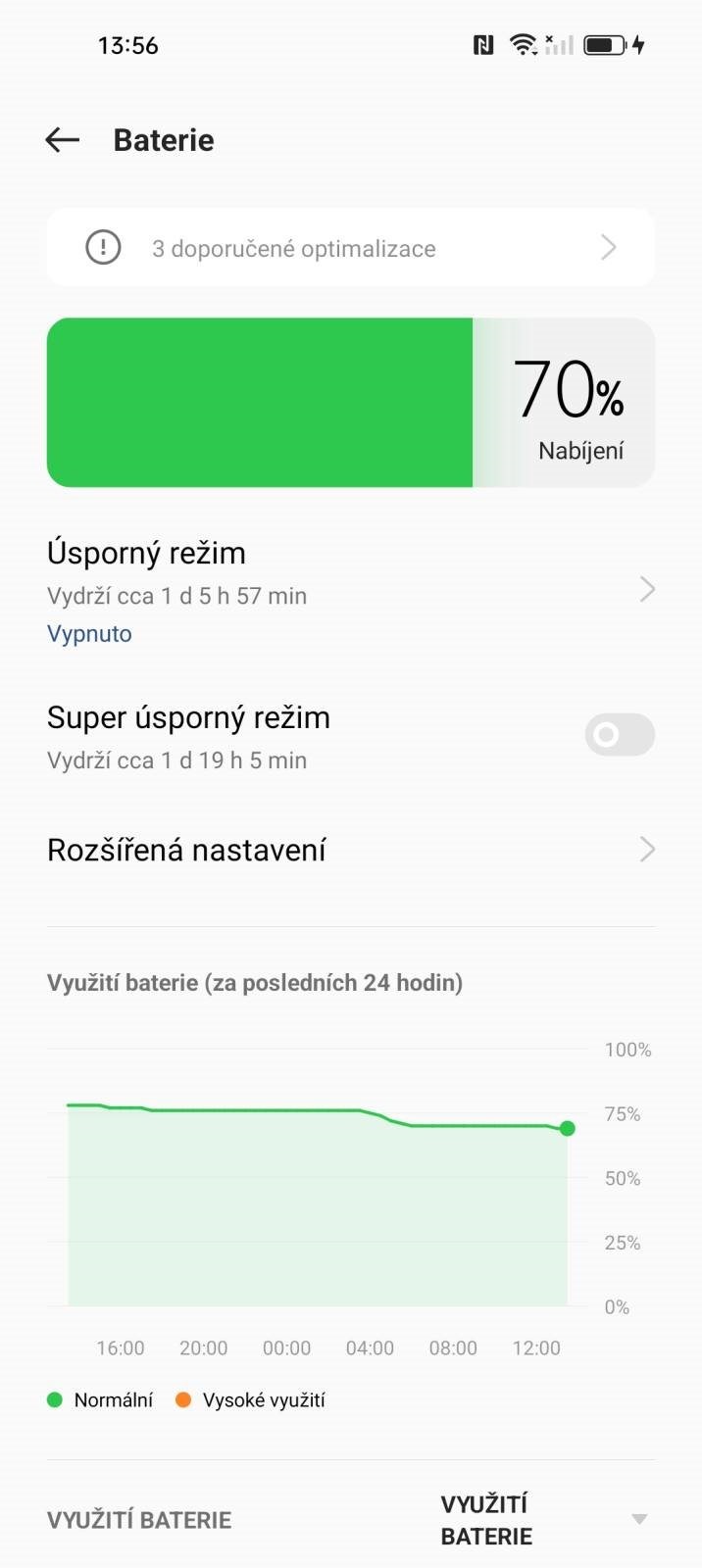
Task: Open Rozšířená nastavení
Action: pos(351,850)
